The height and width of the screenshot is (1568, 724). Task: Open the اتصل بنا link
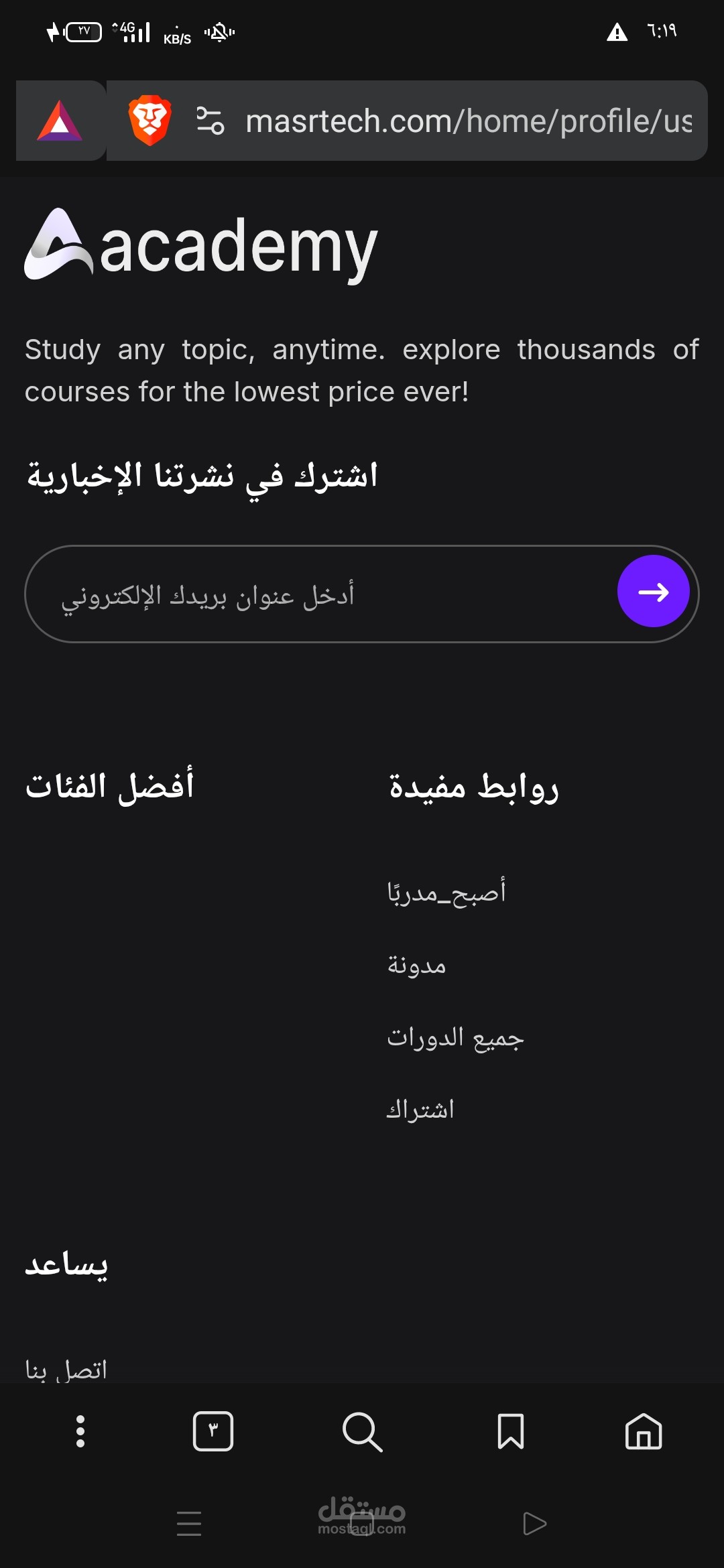(66, 1369)
